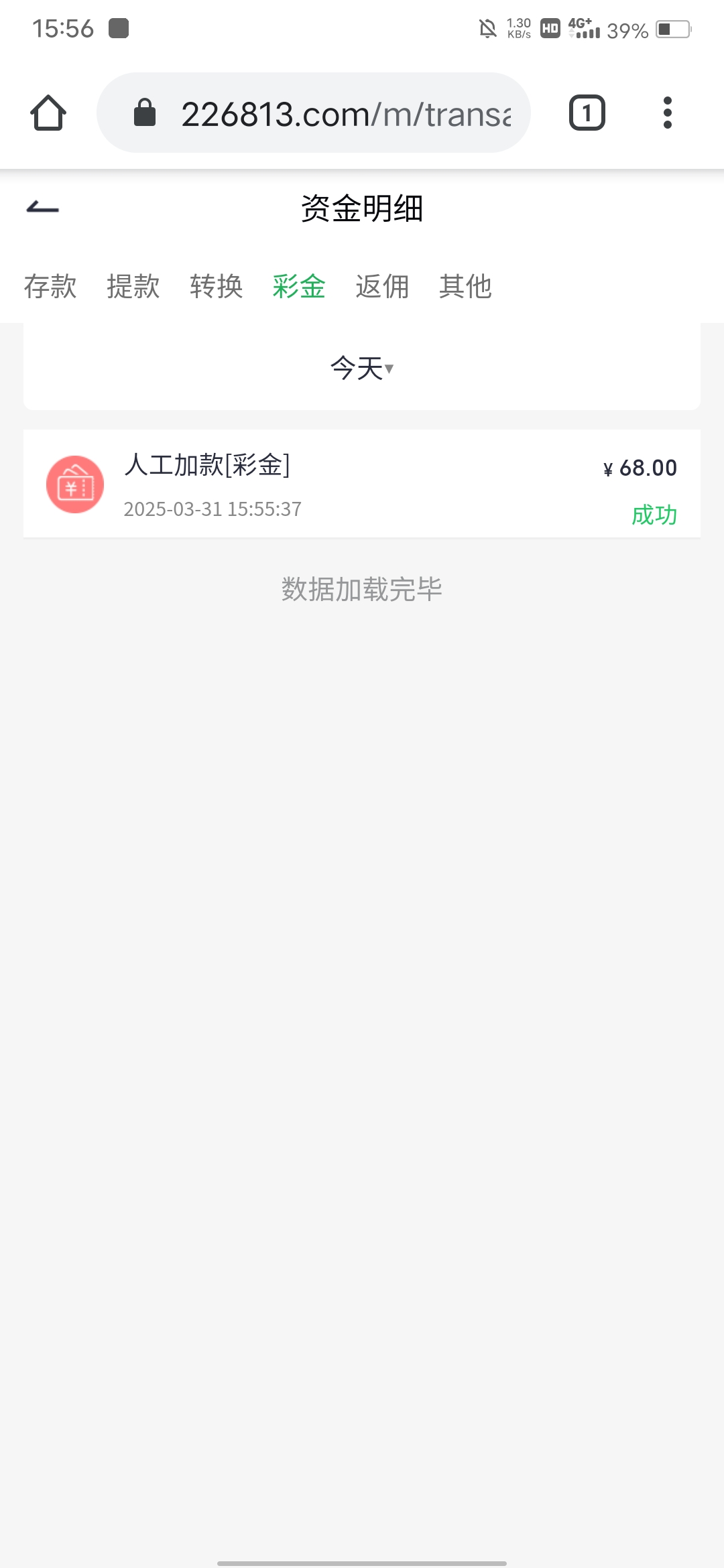724x1568 pixels.
Task: Switch to the 其他 tab
Action: point(465,286)
